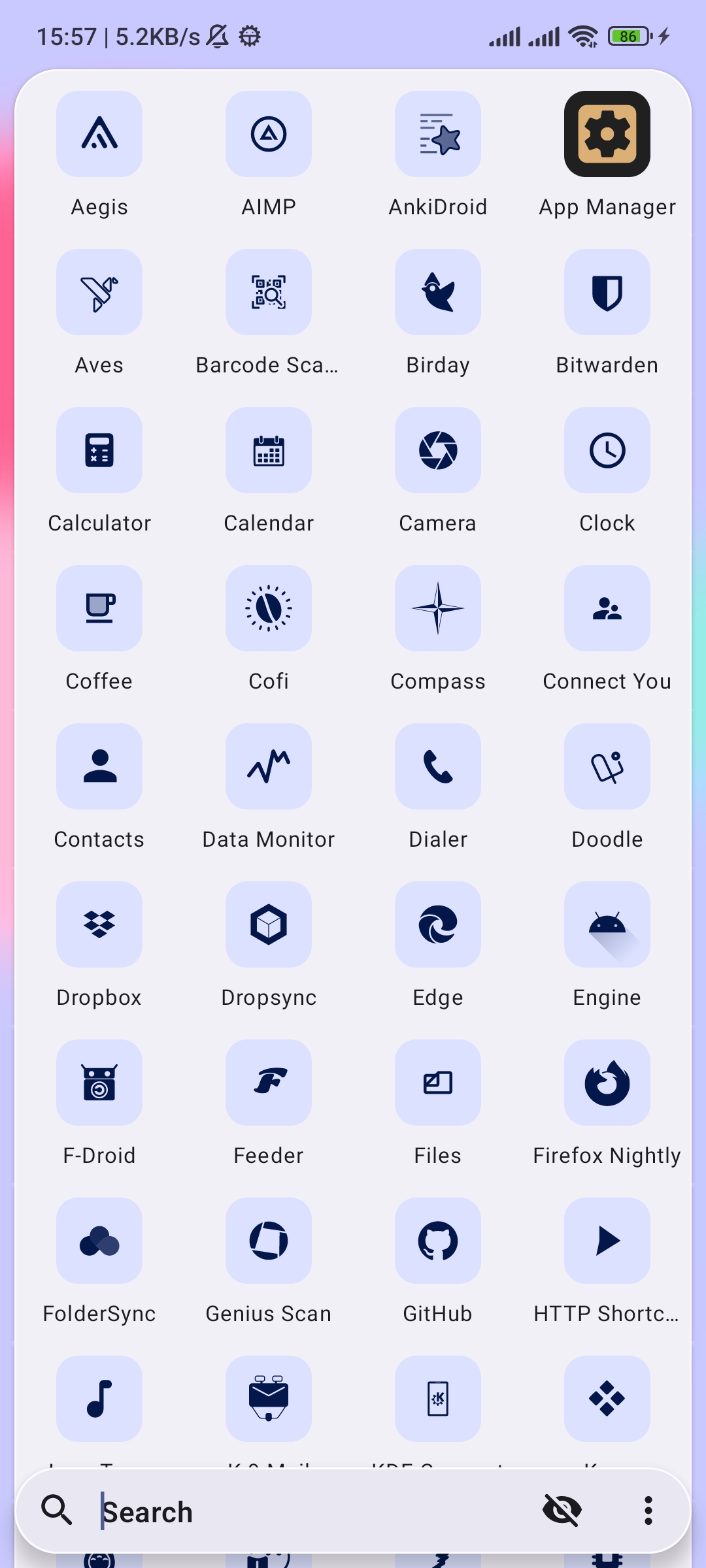Open the Data Monitor app
Screen dimensions: 706x1568
[268, 767]
